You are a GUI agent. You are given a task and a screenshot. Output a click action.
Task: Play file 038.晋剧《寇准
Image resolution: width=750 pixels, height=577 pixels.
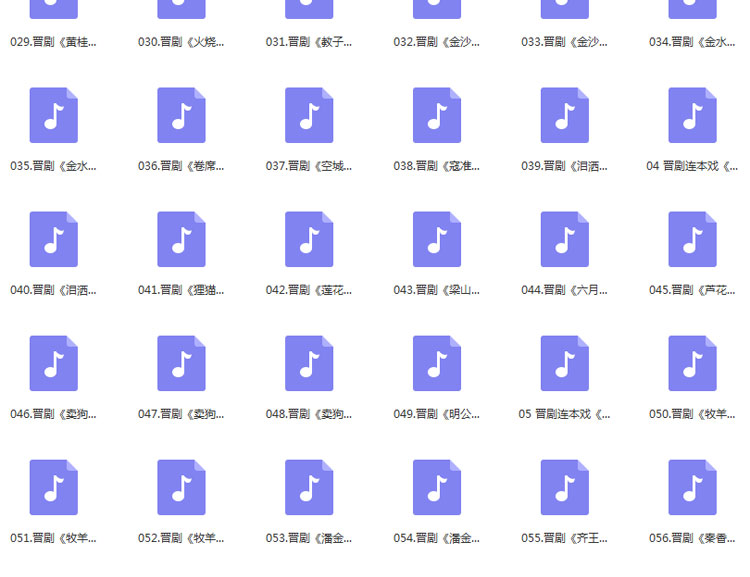437,116
